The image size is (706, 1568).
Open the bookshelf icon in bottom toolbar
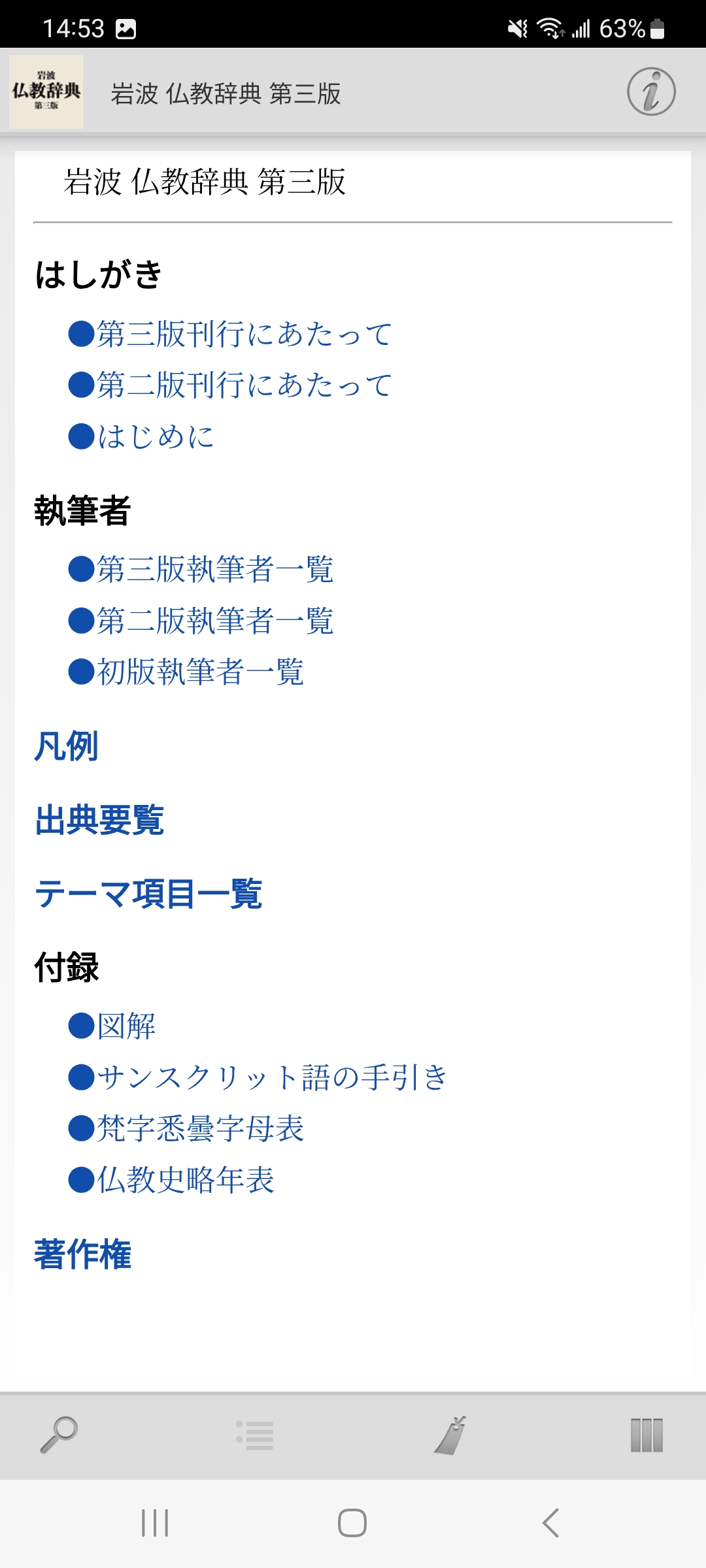click(x=647, y=1435)
